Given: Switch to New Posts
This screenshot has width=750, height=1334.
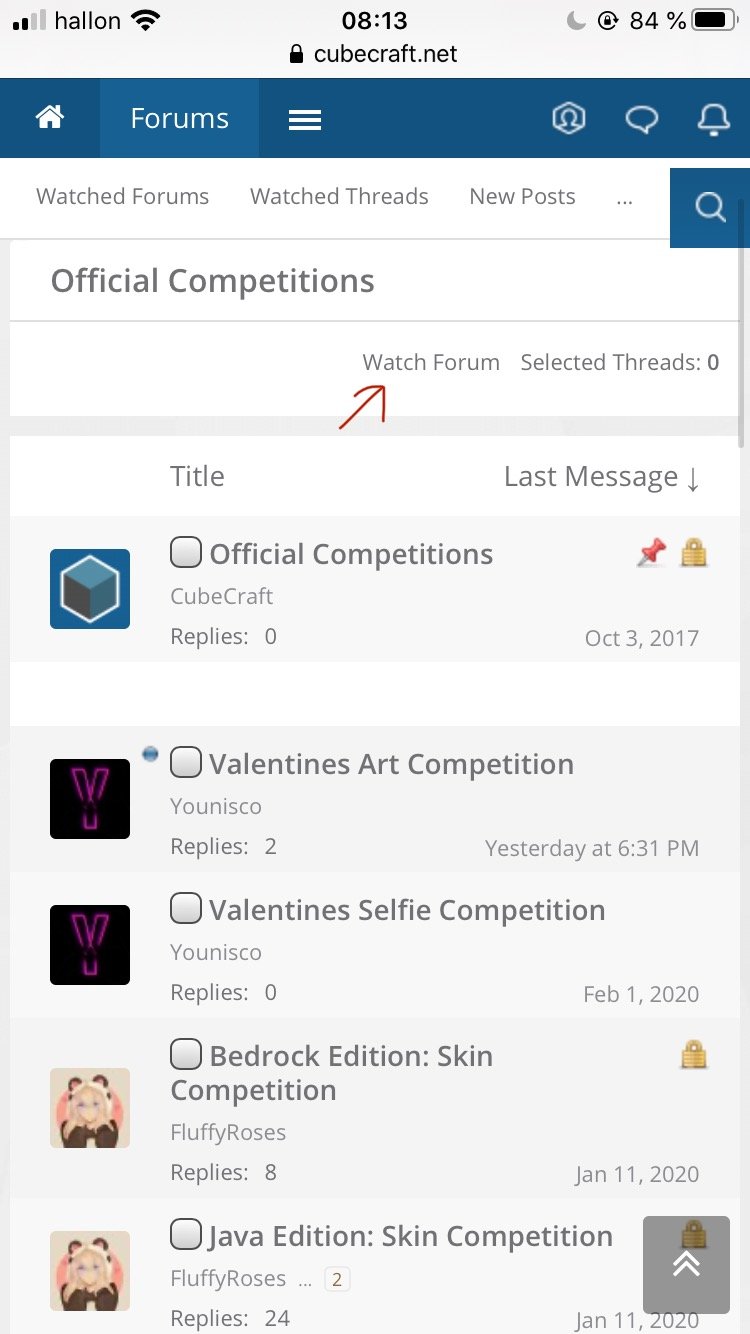Looking at the screenshot, I should click(x=522, y=197).
